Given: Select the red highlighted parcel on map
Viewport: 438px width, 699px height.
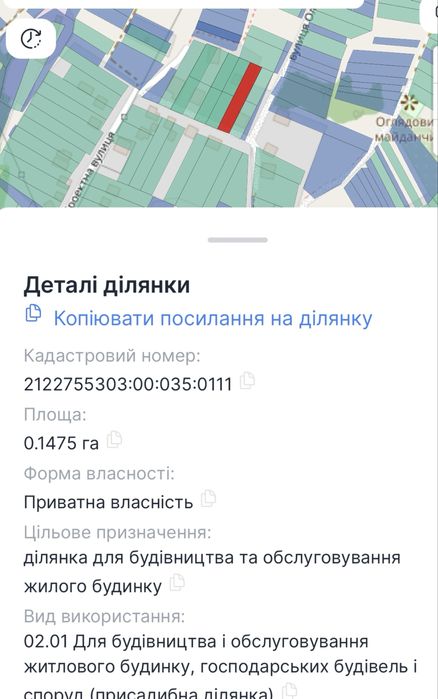Looking at the screenshot, I should [240, 98].
